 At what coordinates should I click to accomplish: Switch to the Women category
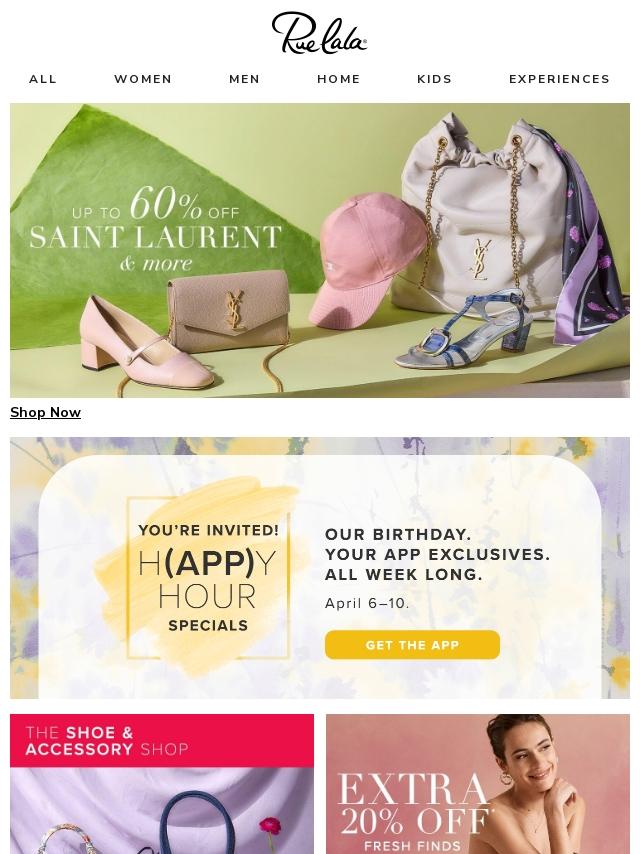coord(143,79)
